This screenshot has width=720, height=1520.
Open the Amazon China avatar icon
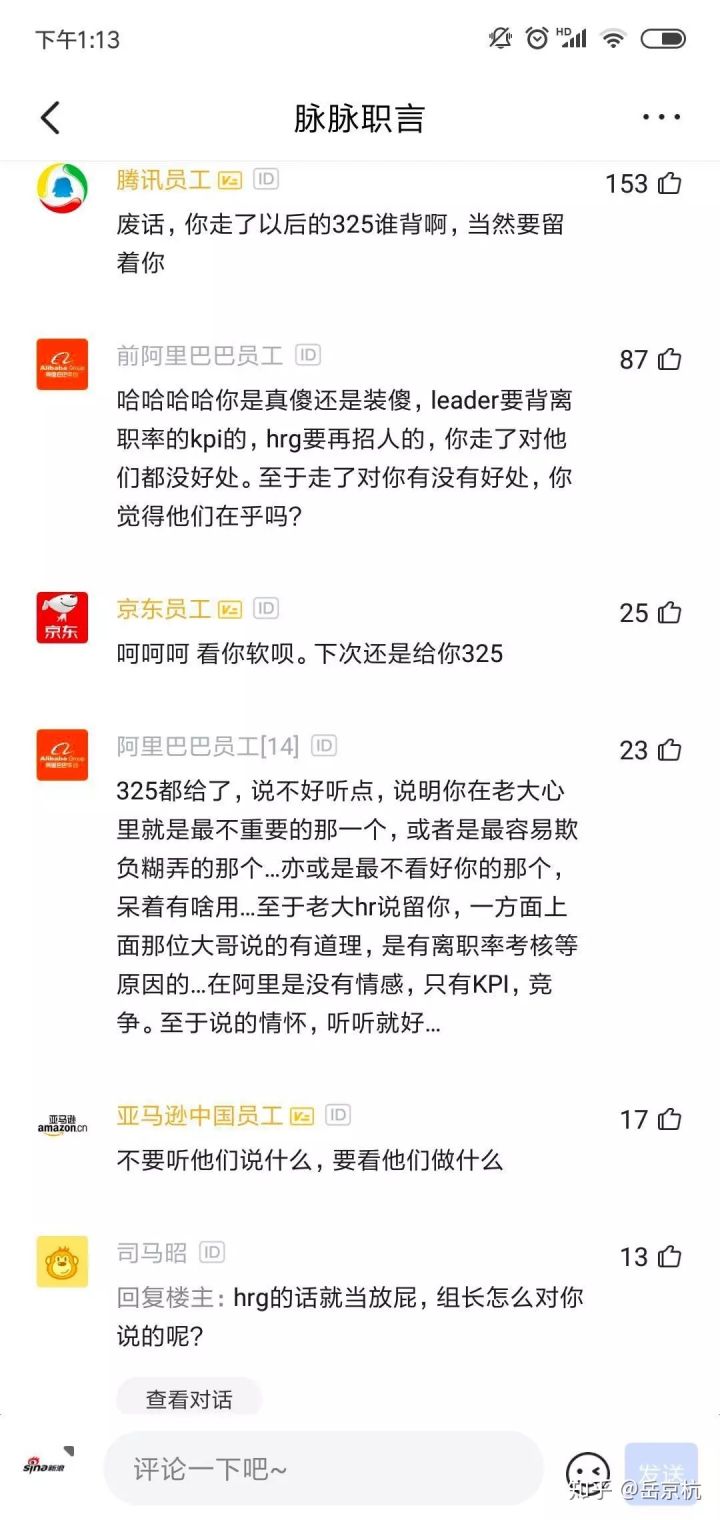pyautogui.click(x=62, y=1120)
